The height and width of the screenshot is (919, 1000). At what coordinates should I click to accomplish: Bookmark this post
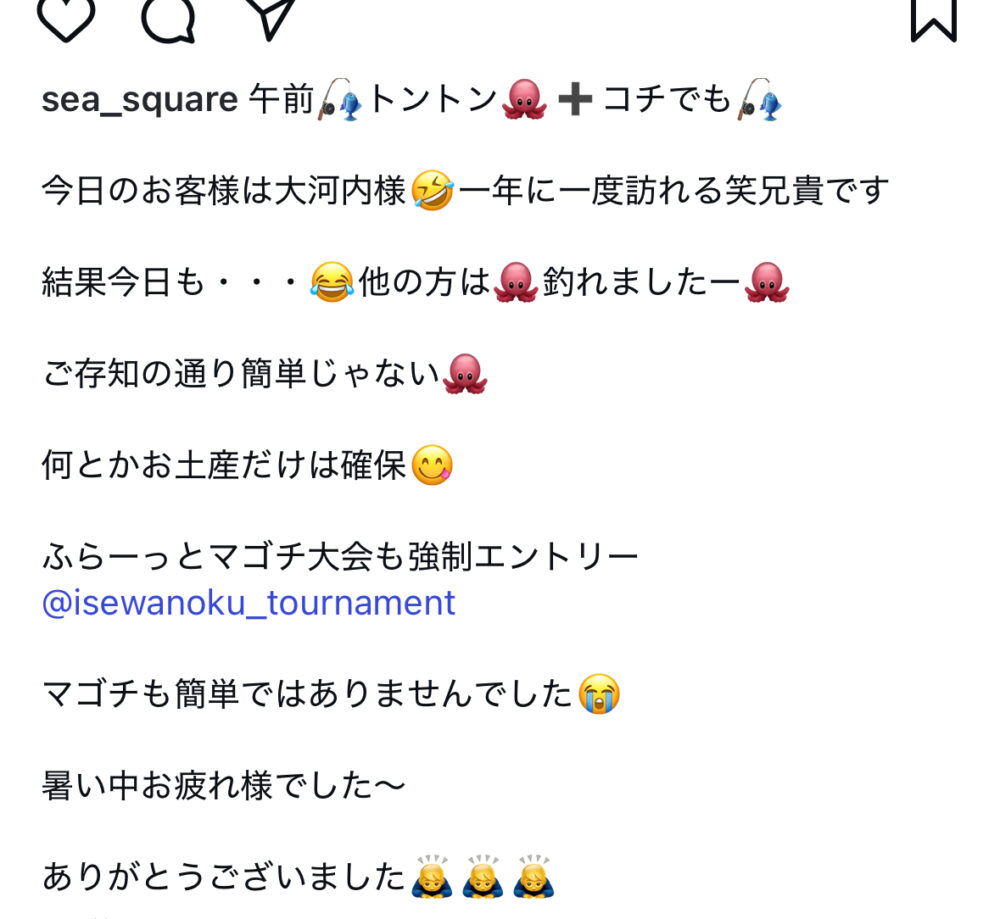pyautogui.click(x=933, y=17)
